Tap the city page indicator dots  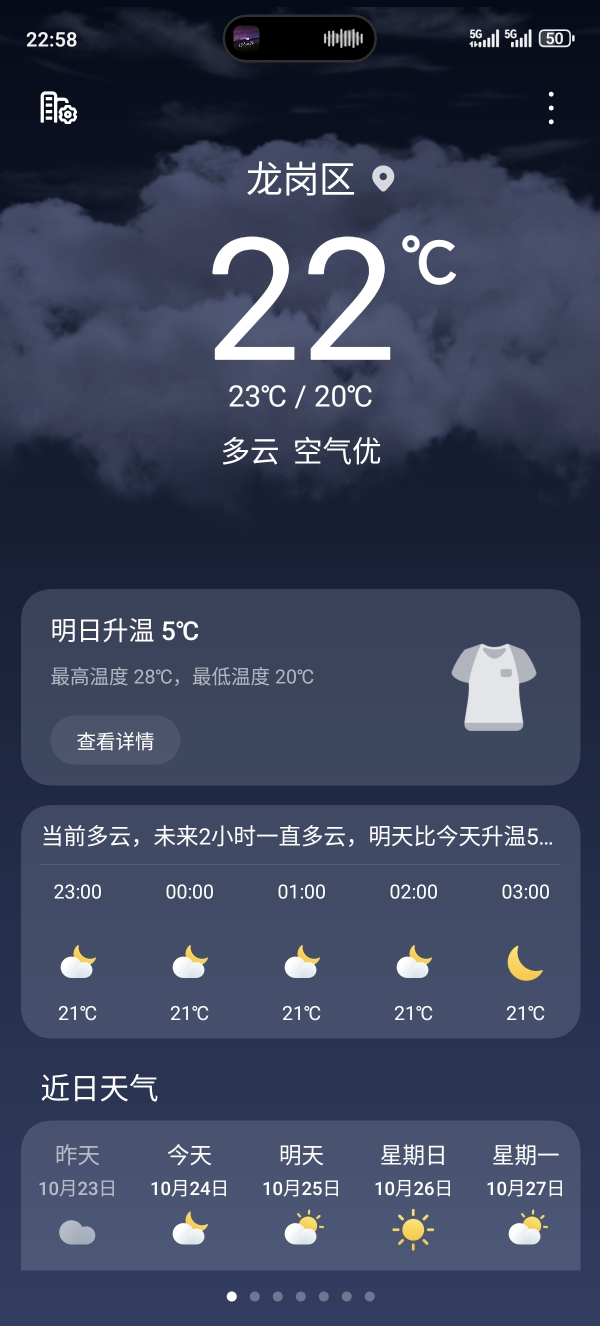[x=300, y=1296]
